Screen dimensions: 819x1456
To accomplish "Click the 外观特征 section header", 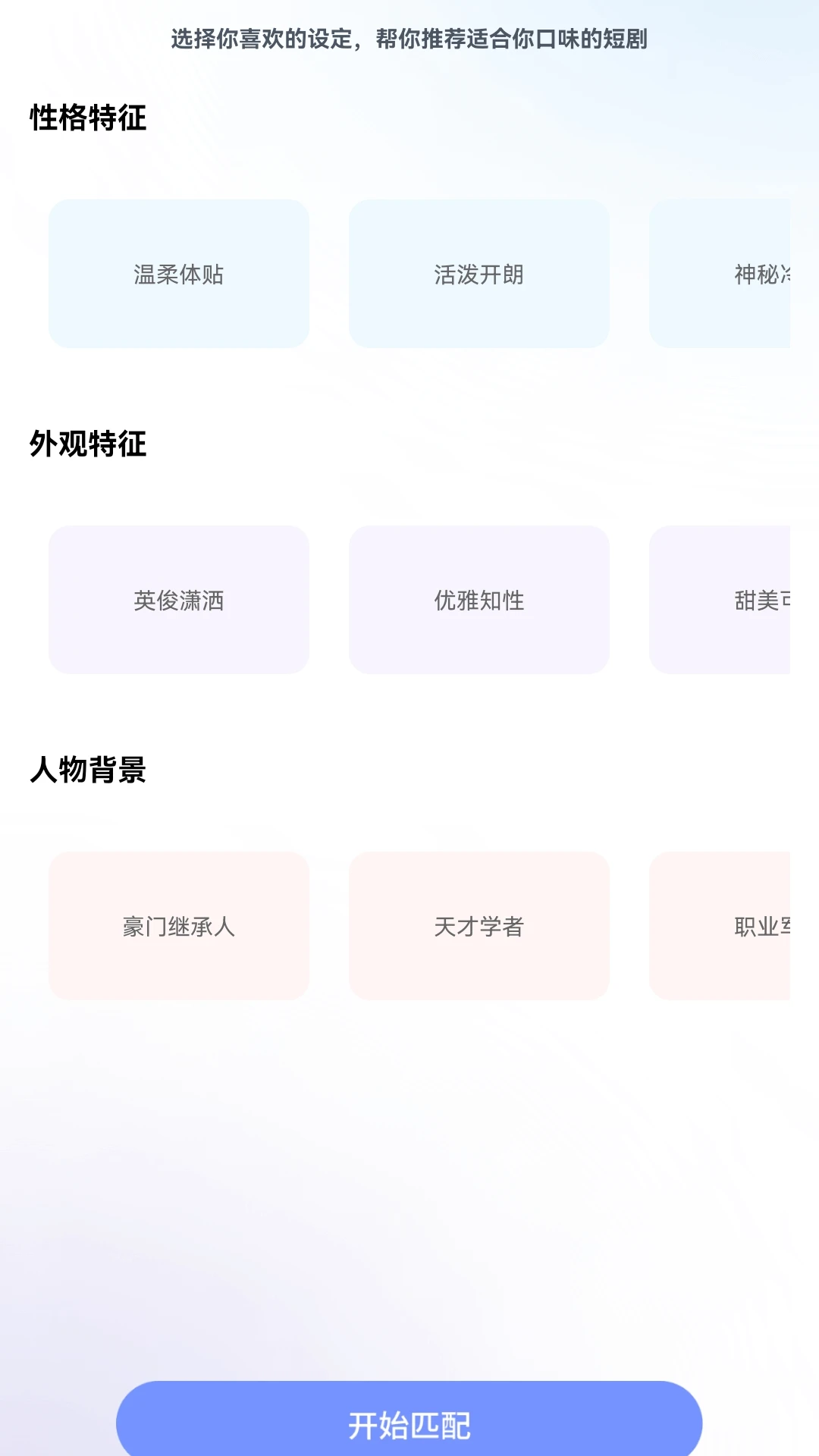I will click(x=89, y=444).
